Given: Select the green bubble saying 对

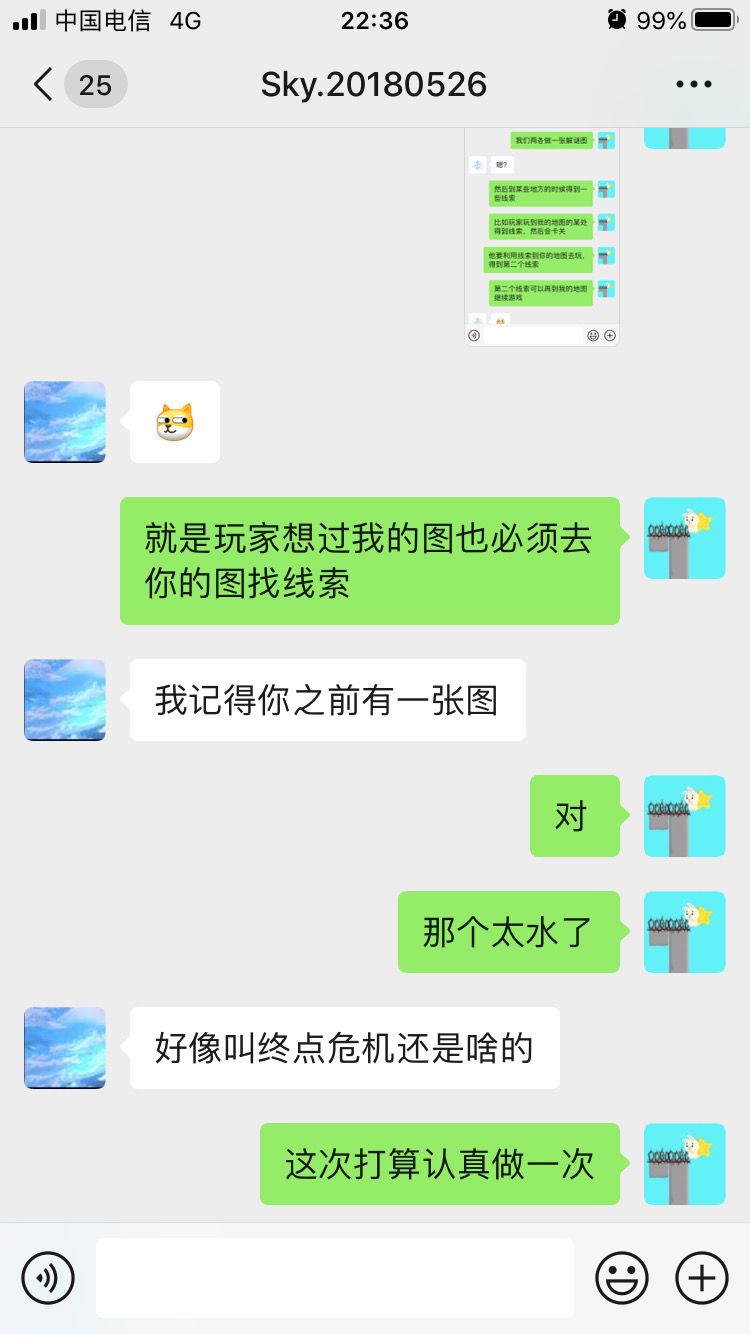Looking at the screenshot, I should click(575, 815).
